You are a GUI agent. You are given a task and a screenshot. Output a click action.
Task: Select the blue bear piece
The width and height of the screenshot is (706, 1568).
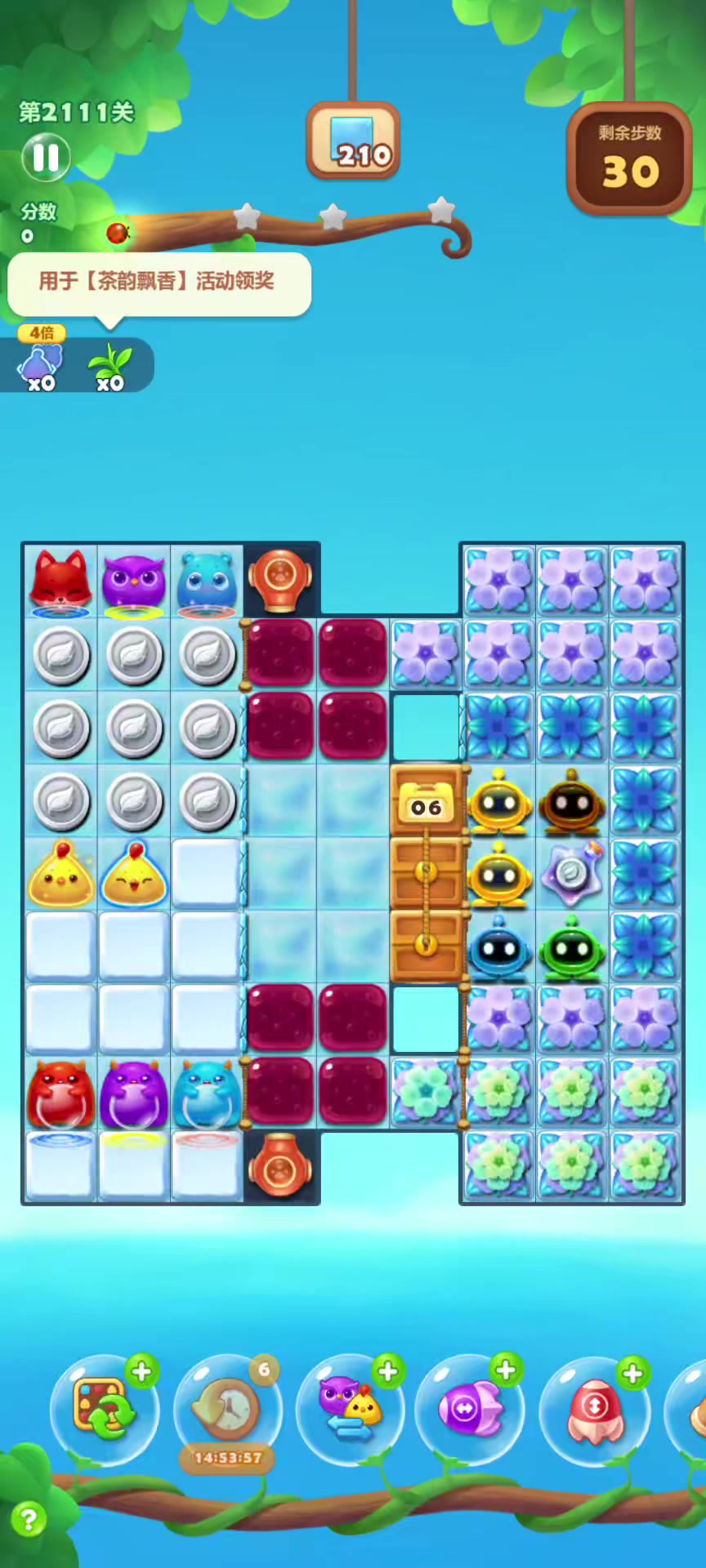tap(207, 581)
